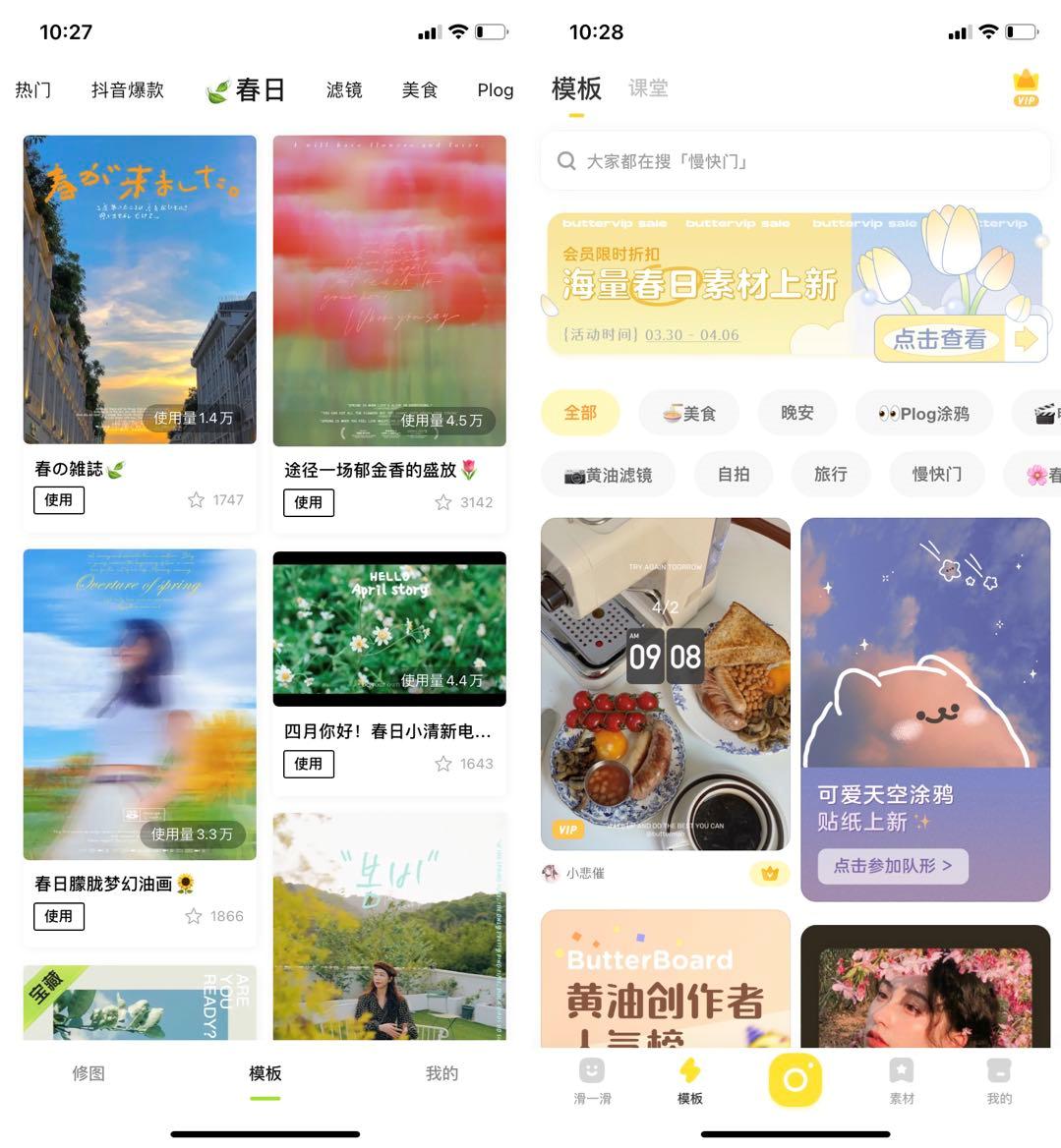Tap the 点击参加队形 button
The height and width of the screenshot is (1148, 1061).
890,866
